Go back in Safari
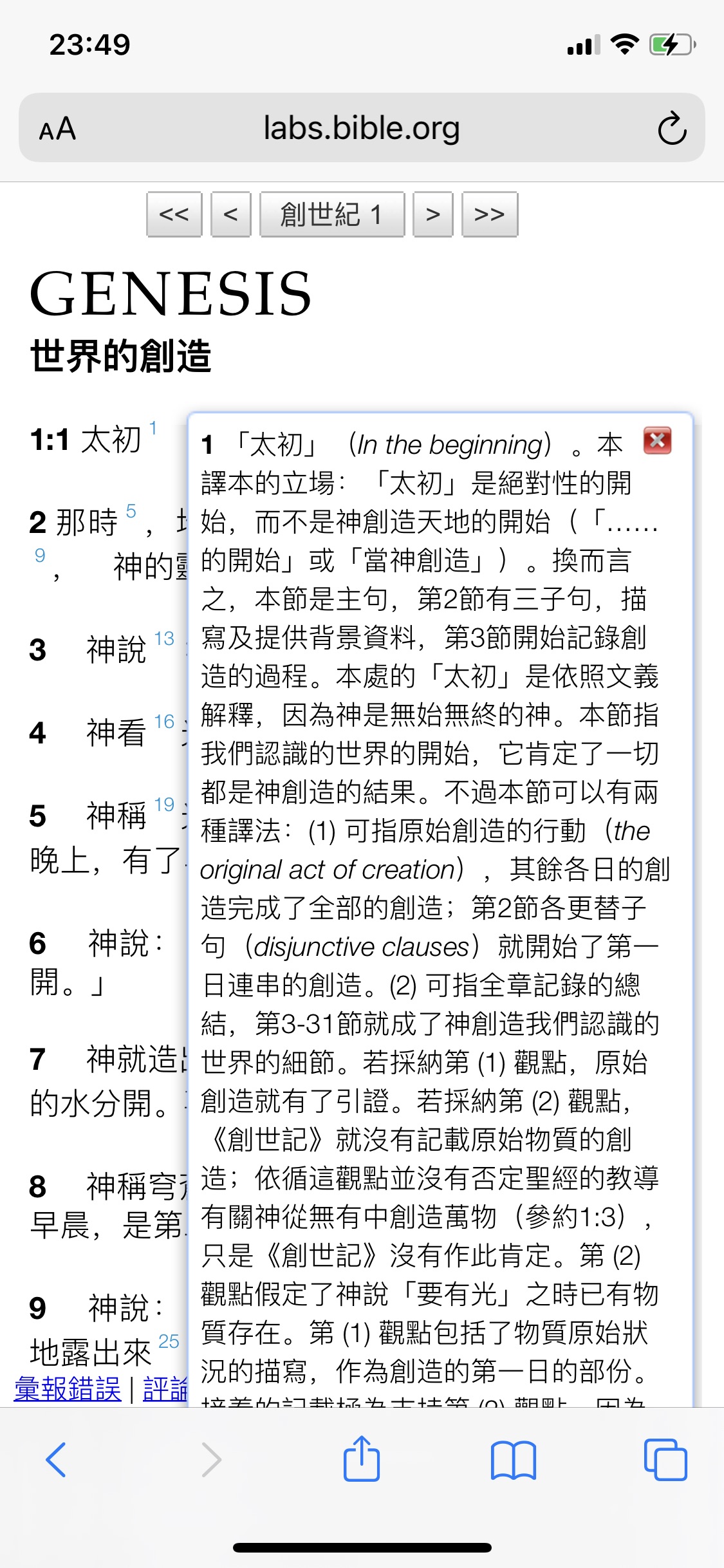The width and height of the screenshot is (724, 1568). [x=57, y=1460]
